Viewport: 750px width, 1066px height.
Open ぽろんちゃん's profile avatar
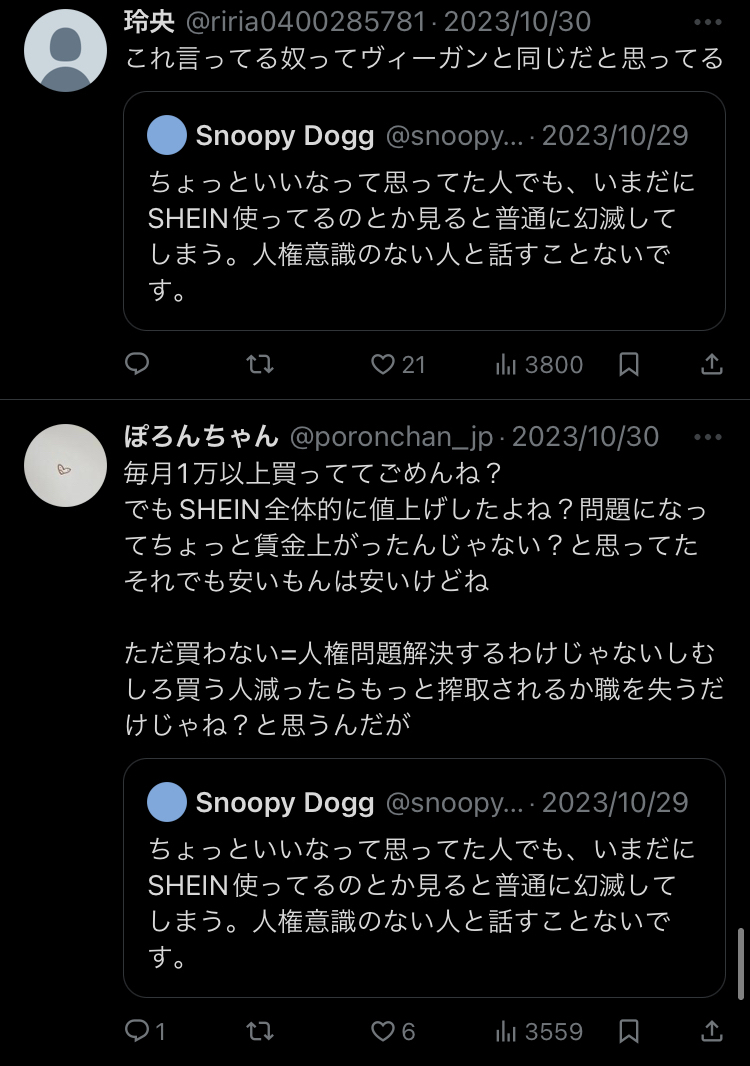65,466
